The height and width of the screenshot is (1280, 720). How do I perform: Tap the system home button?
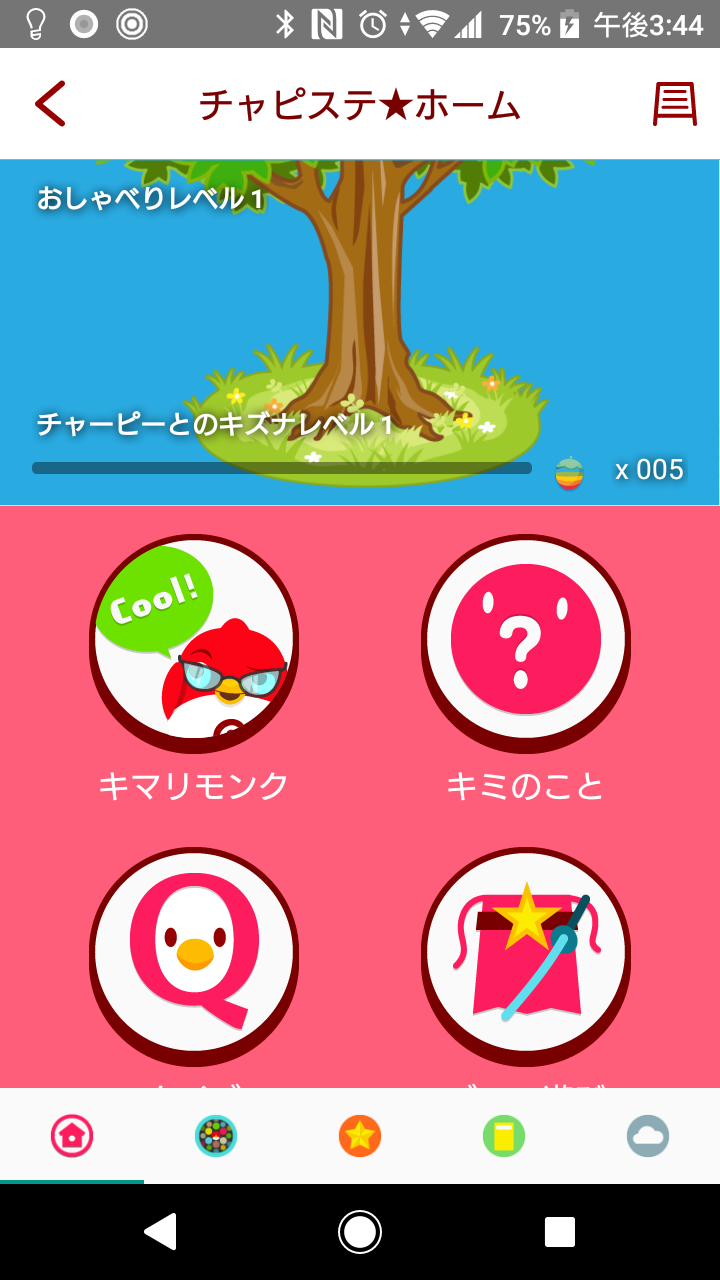tap(360, 1232)
